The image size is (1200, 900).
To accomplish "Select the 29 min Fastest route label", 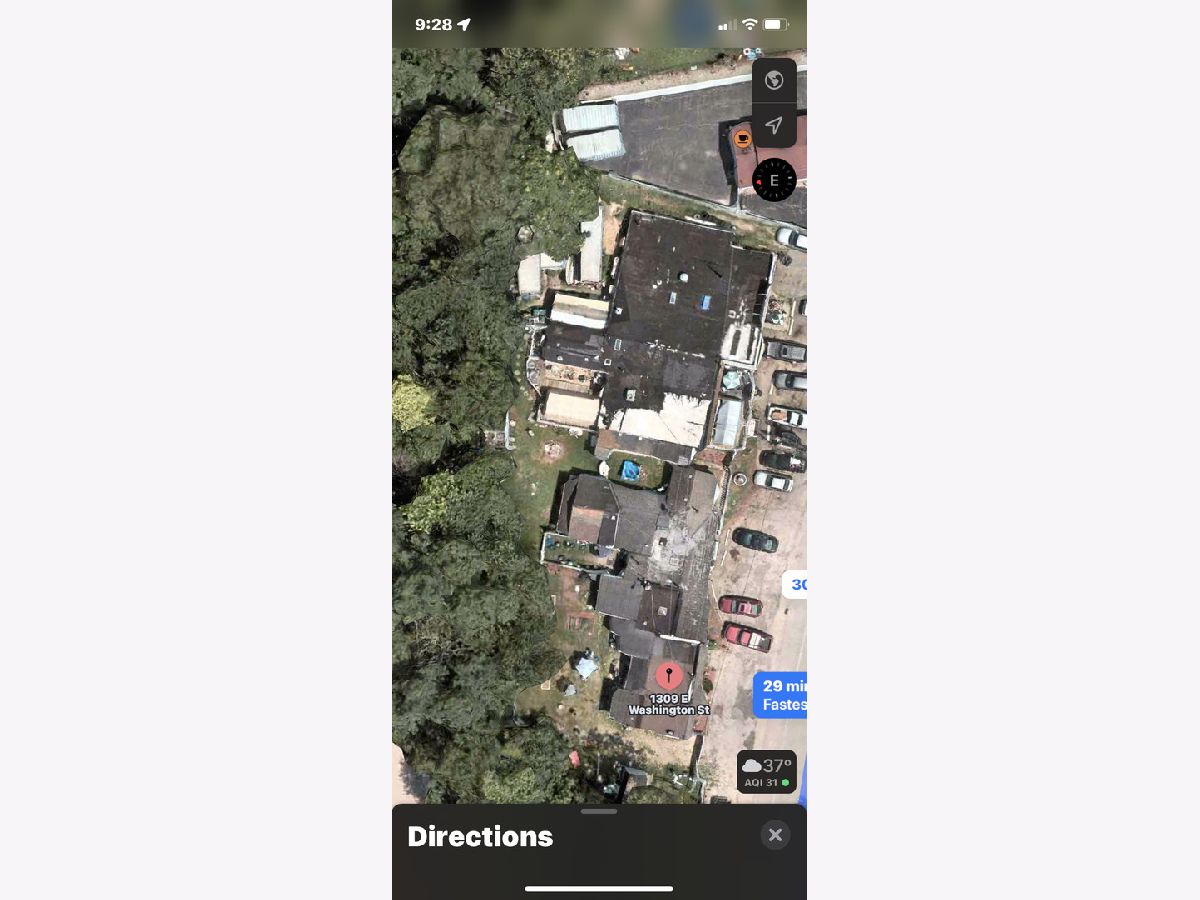I will [782, 695].
